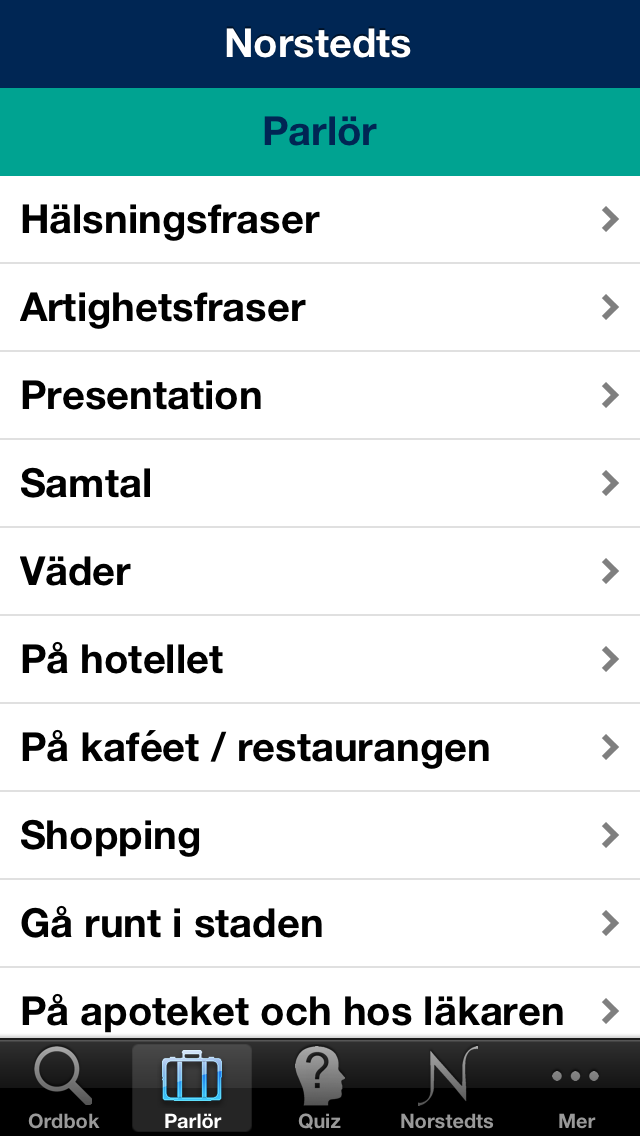Select På kaféet / restaurangen
Viewport: 640px width, 1136px height.
[320, 748]
